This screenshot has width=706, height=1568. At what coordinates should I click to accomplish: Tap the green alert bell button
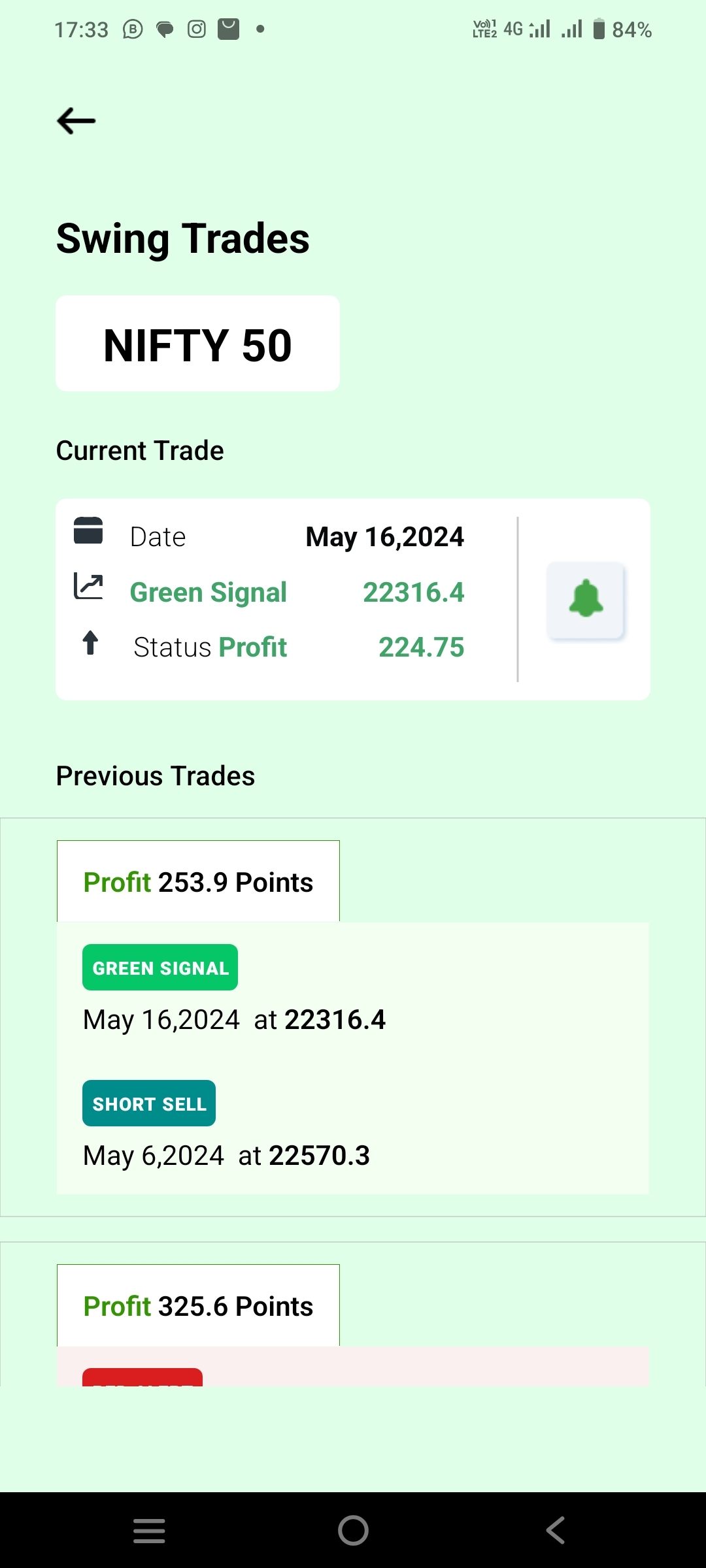(x=586, y=599)
